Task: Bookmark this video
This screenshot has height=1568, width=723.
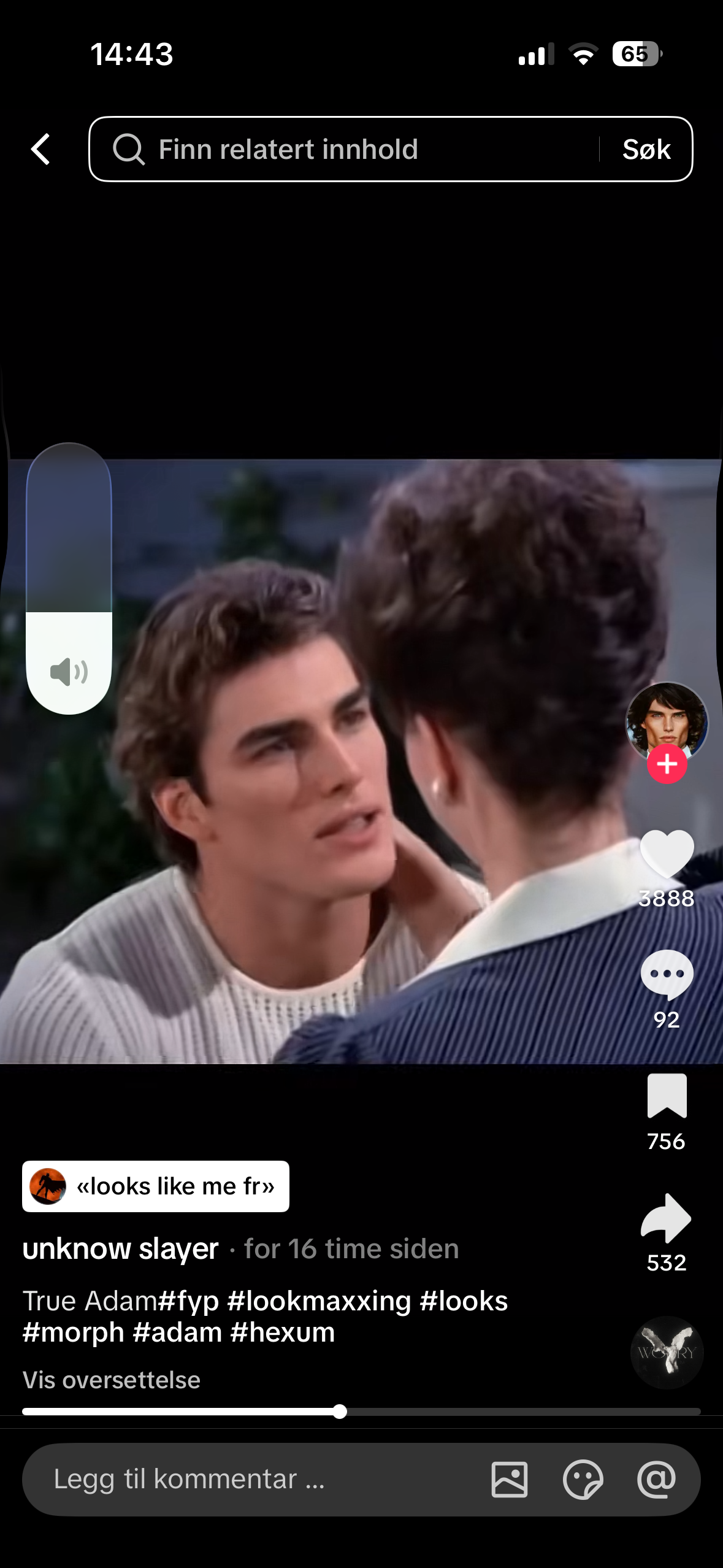Action: tap(667, 1096)
